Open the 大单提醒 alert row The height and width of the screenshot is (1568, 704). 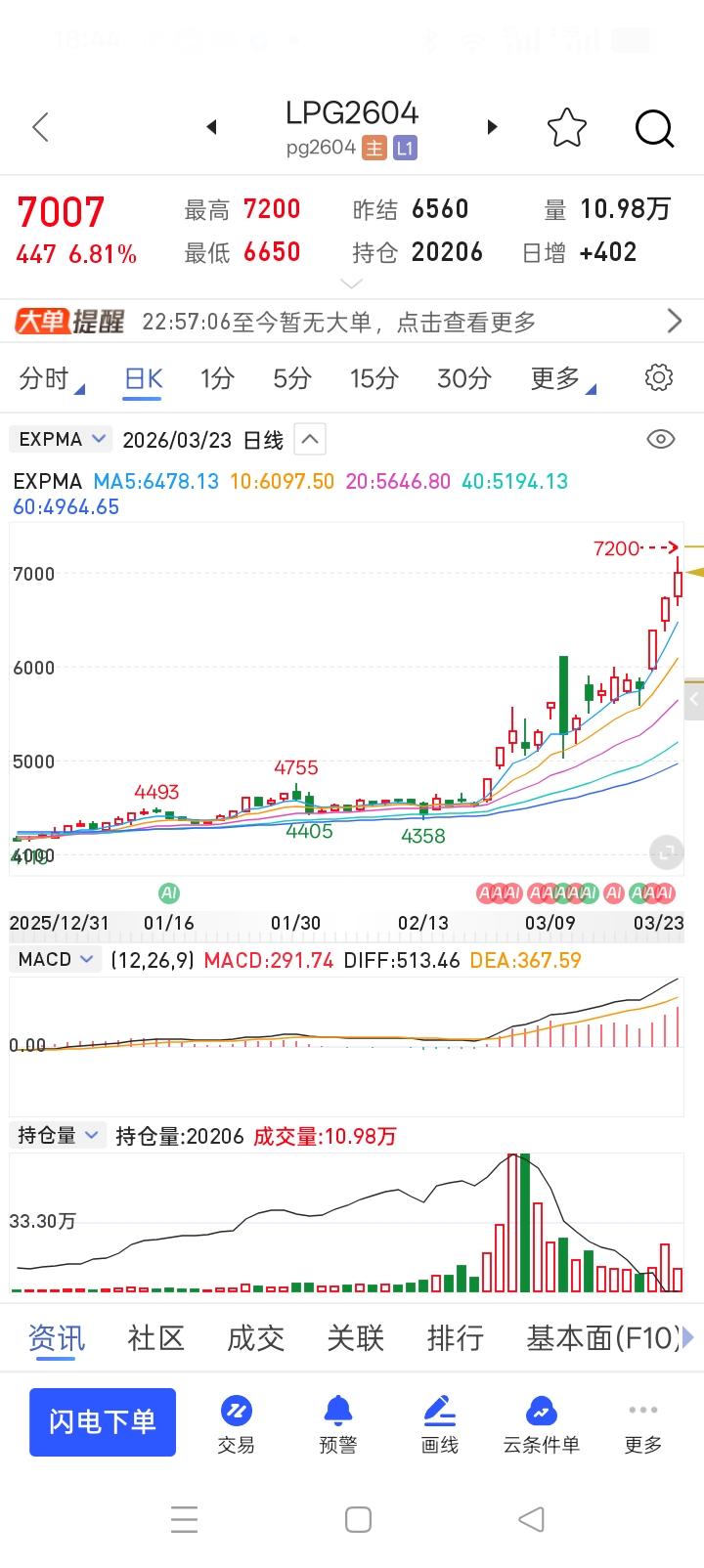[352, 322]
